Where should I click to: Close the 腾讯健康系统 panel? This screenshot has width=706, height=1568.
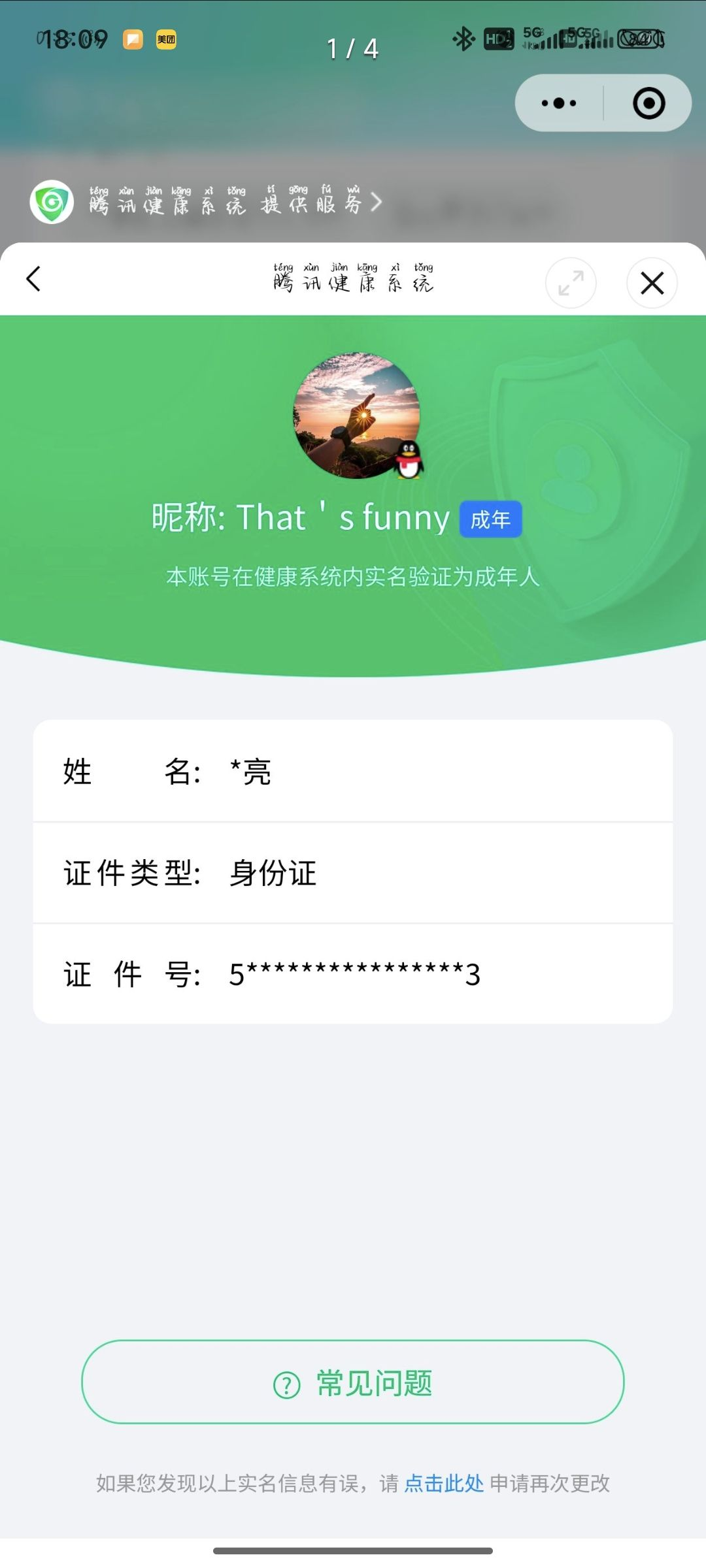[x=652, y=283]
